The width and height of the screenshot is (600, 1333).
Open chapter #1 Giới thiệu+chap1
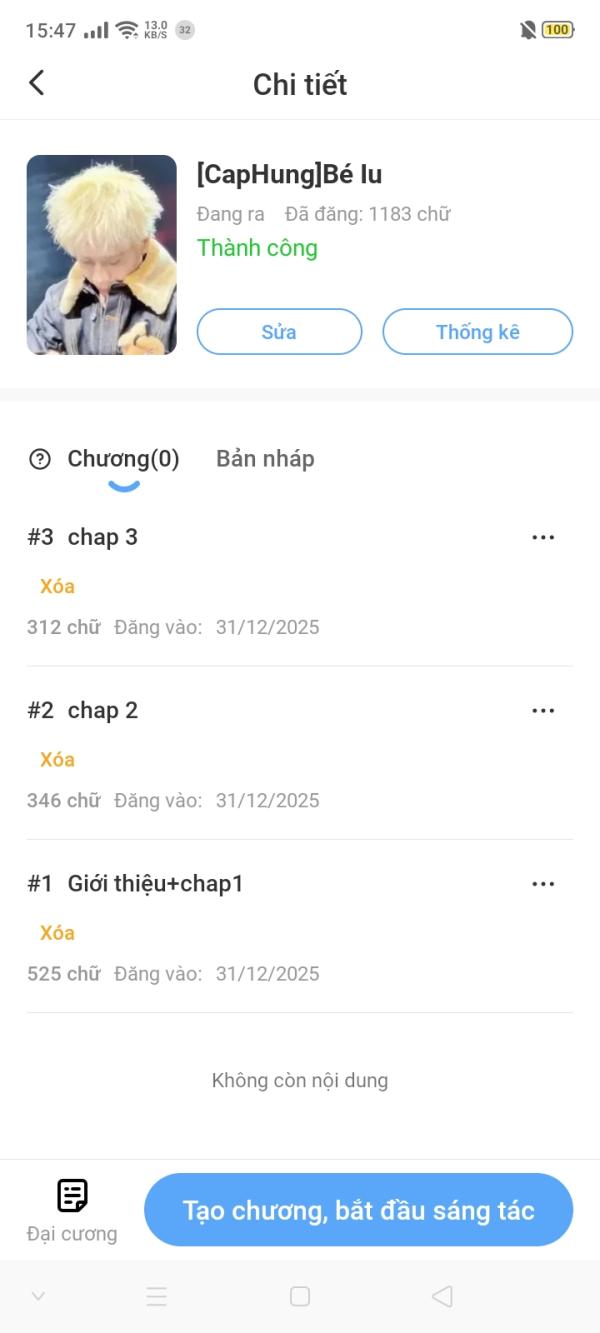point(155,884)
